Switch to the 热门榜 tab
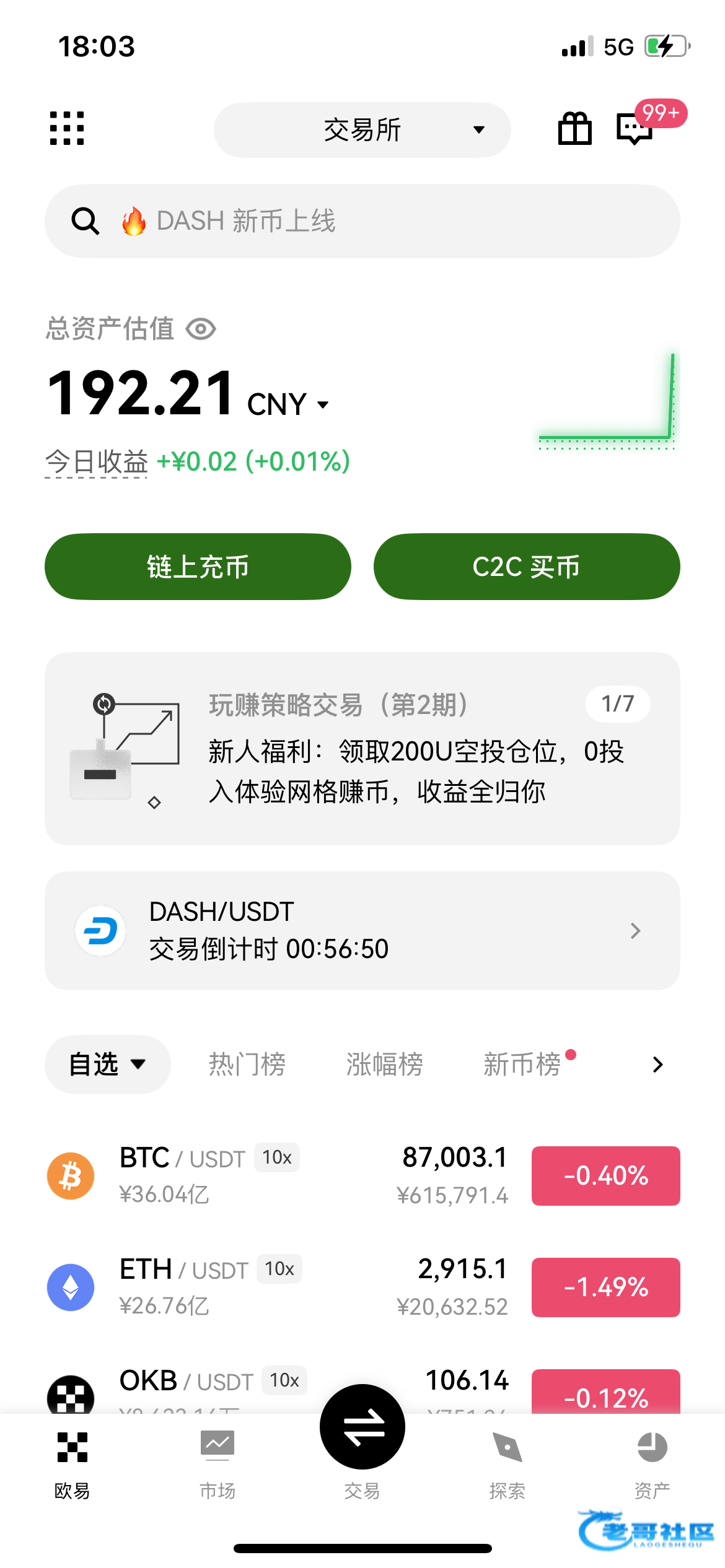Screen dimensions: 725x1568 247,1065
